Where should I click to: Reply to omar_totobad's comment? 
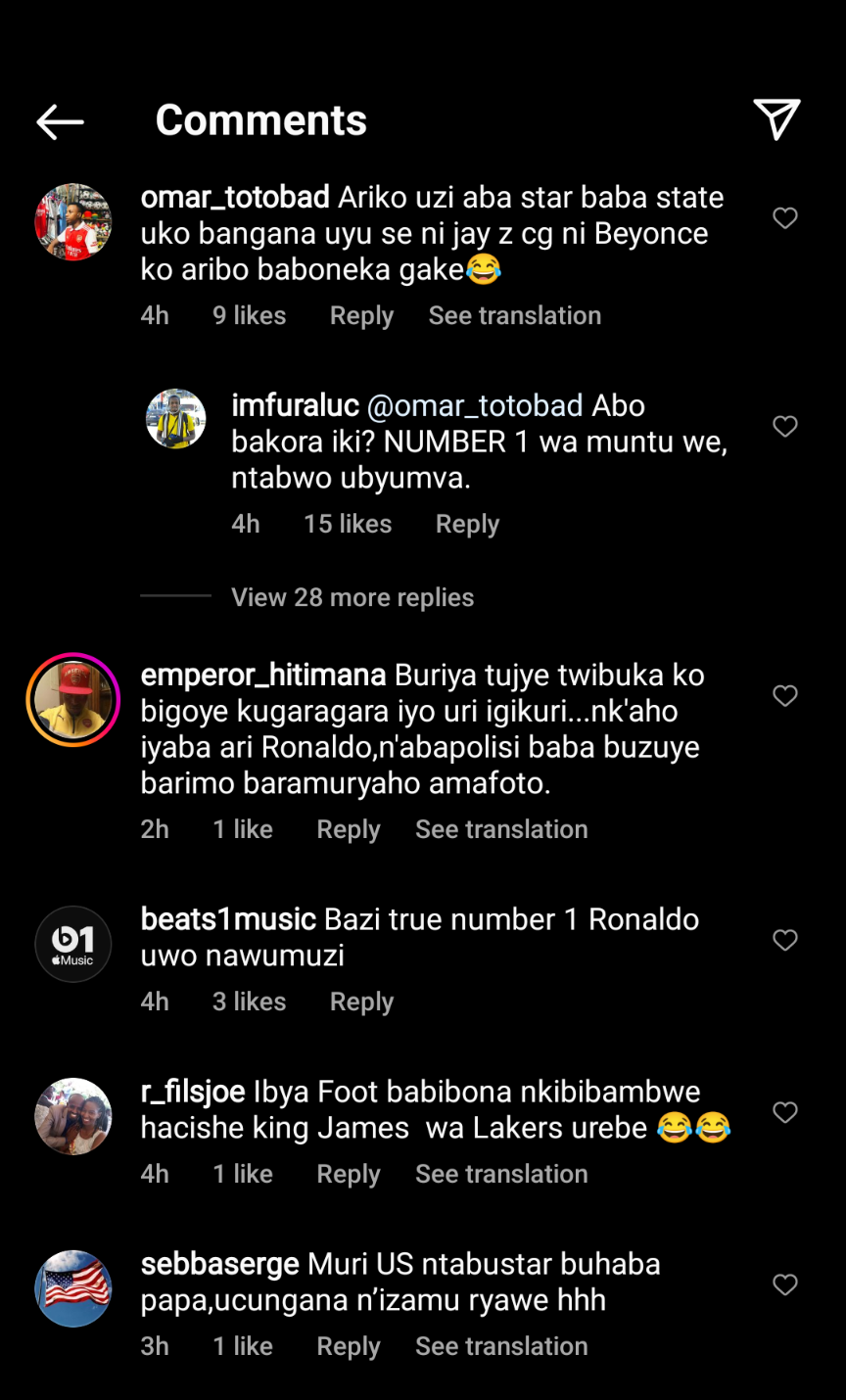point(361,315)
